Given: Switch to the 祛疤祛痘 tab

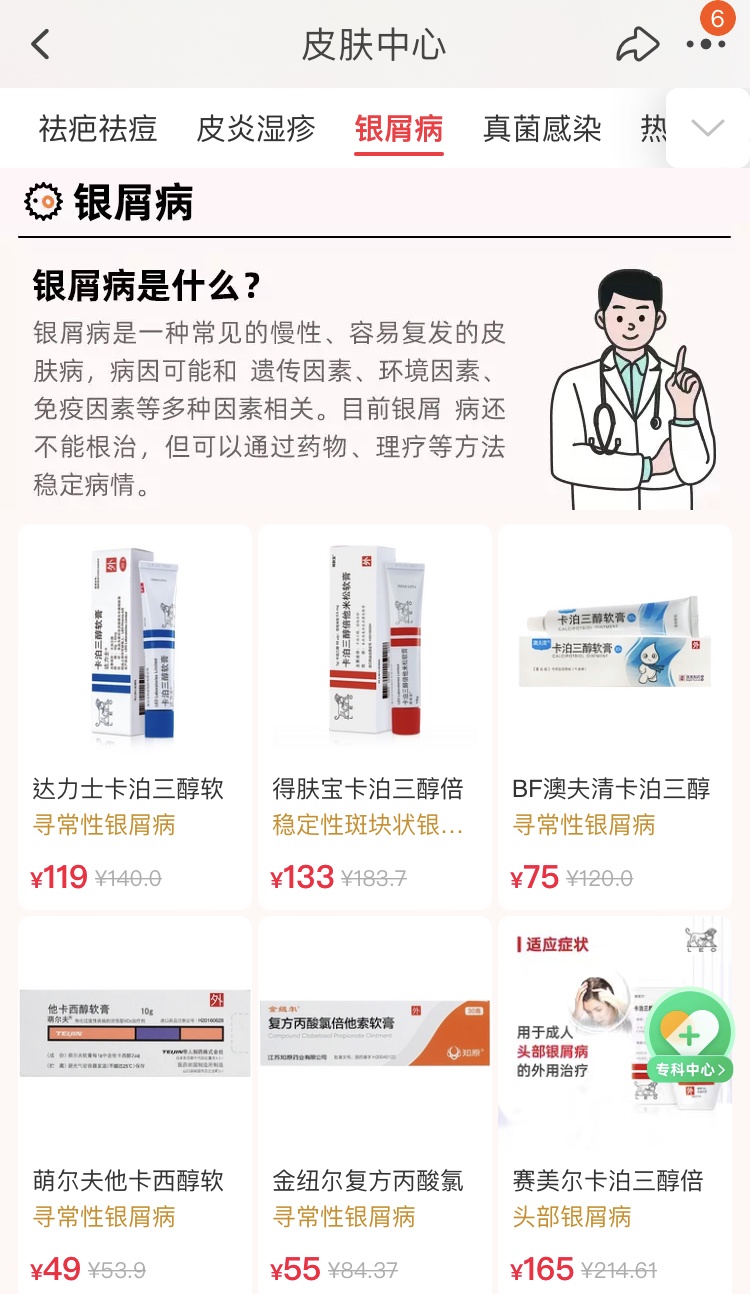Looking at the screenshot, I should (x=97, y=129).
